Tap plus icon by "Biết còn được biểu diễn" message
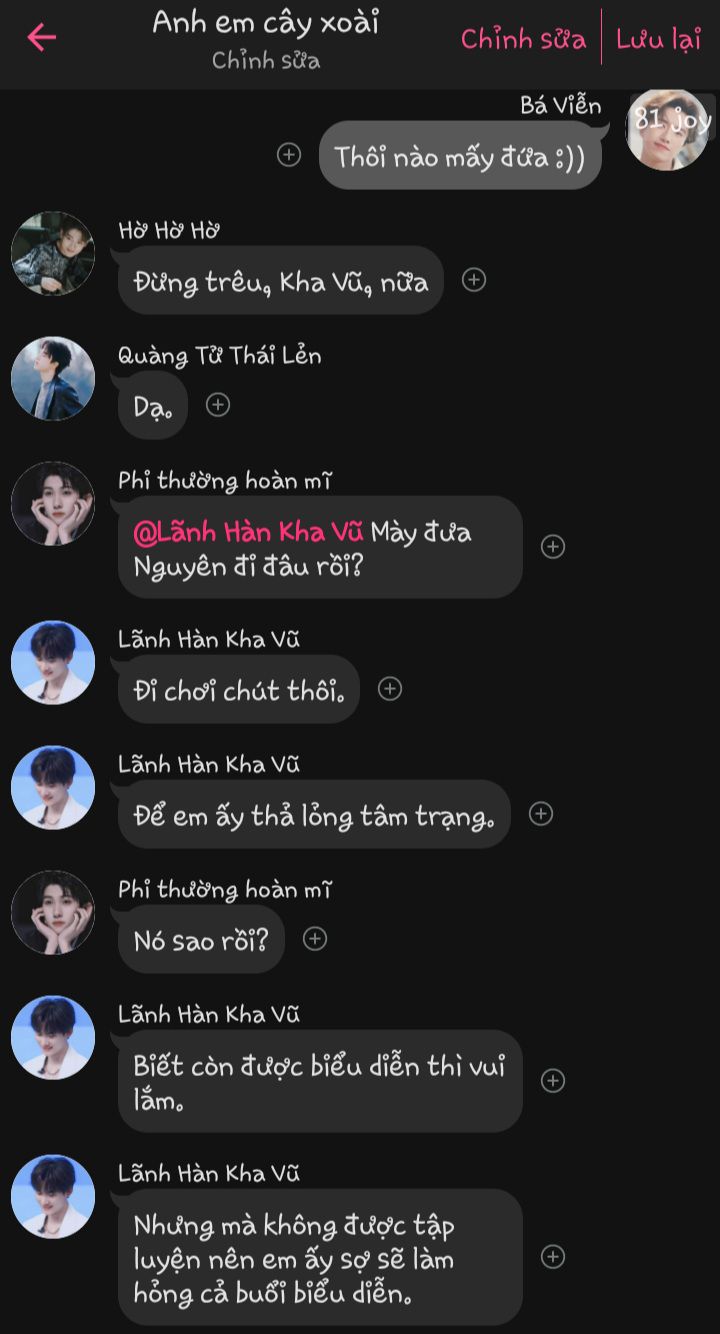720x1334 pixels. (553, 1081)
